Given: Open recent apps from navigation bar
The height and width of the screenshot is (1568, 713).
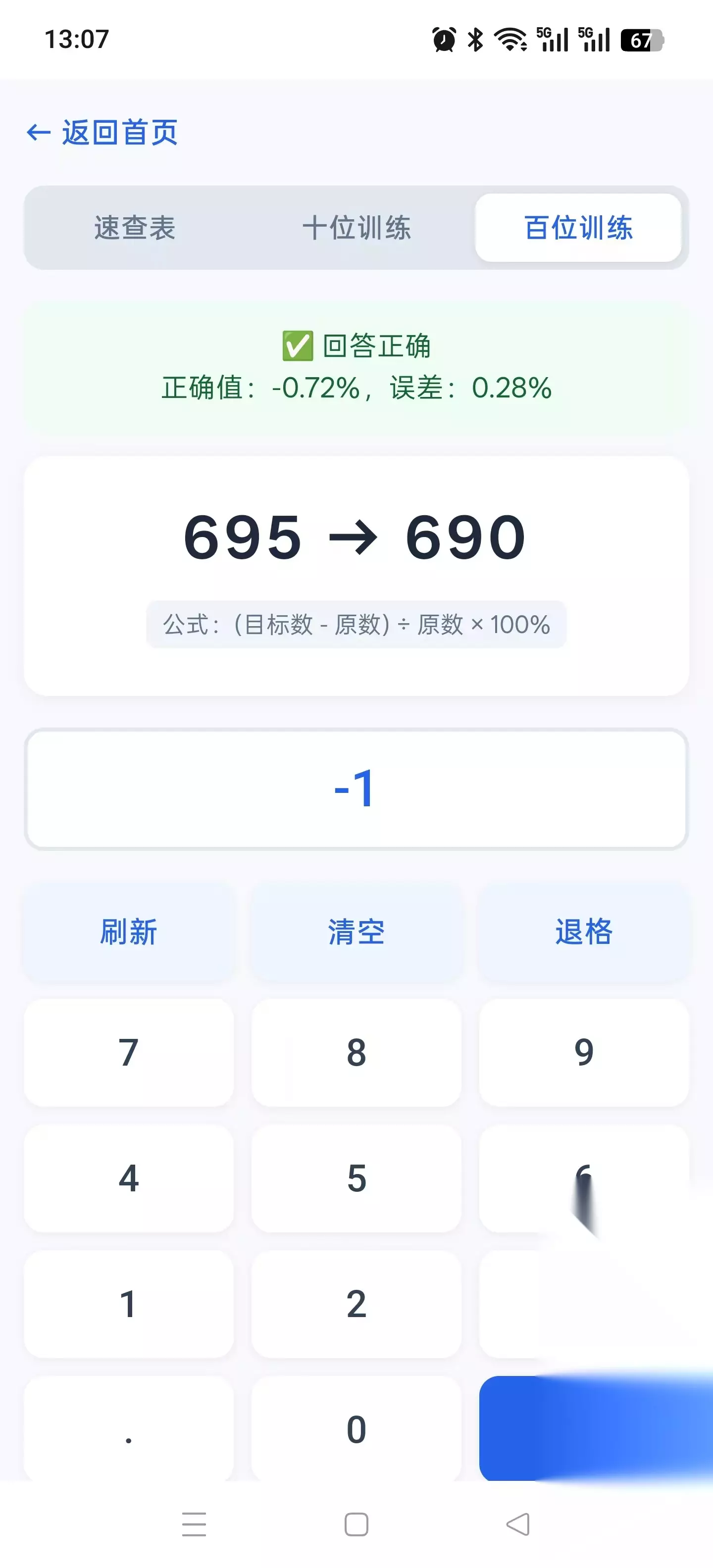Looking at the screenshot, I should click(194, 1524).
